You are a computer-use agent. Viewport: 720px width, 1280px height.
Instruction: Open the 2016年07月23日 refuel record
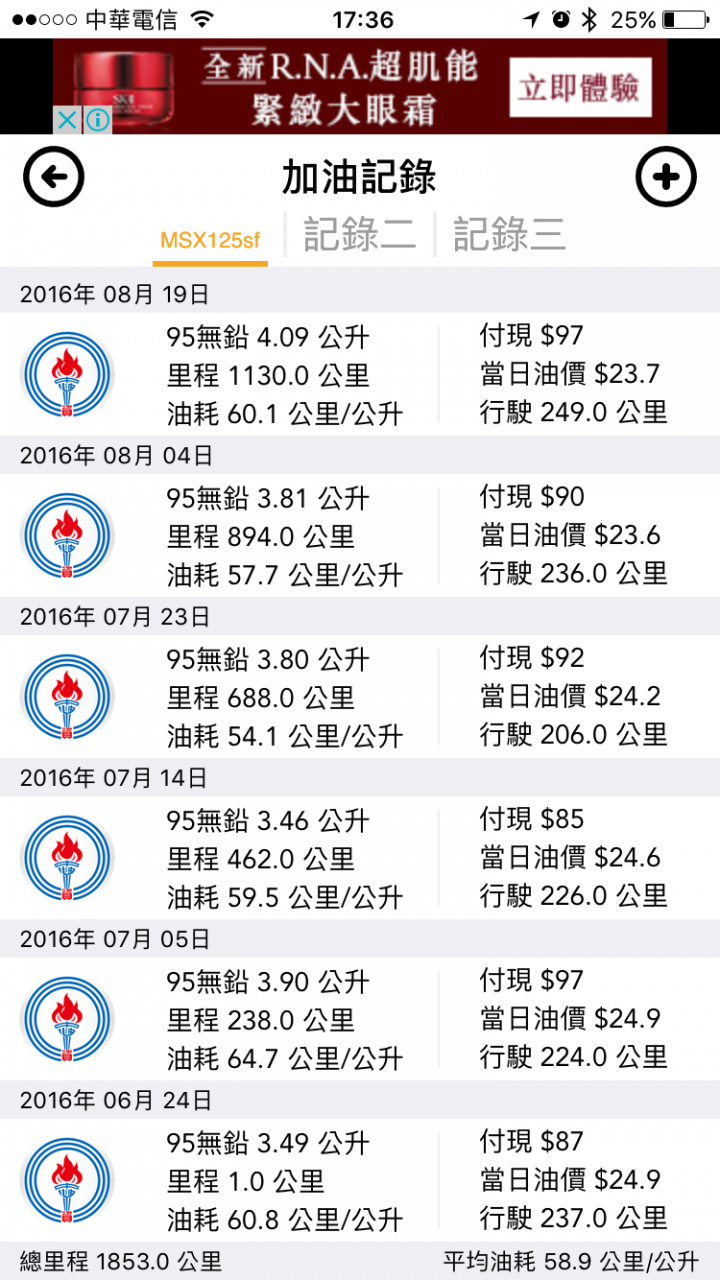pyautogui.click(x=360, y=697)
